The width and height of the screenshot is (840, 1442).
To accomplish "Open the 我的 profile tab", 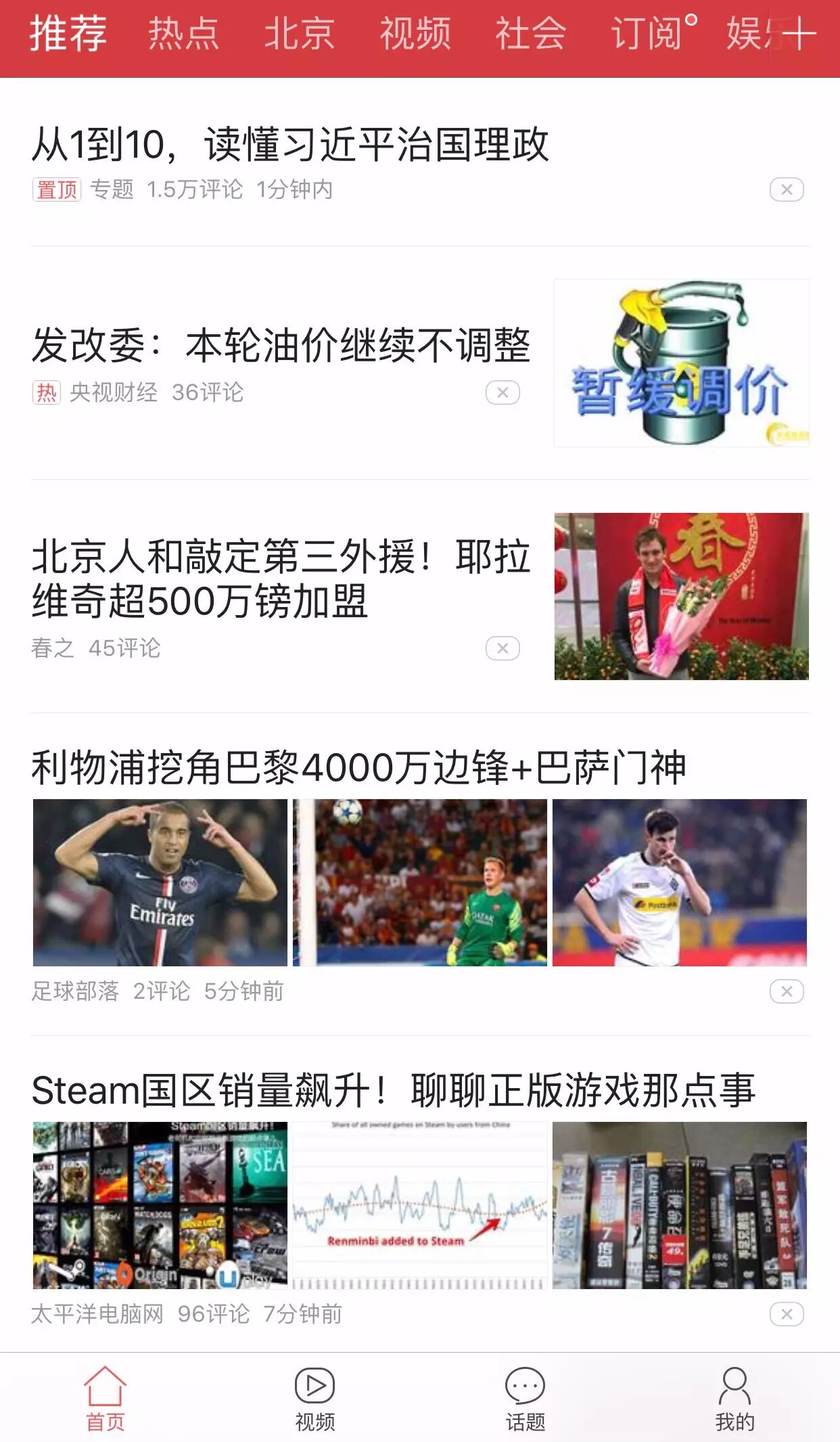I will (734, 1398).
